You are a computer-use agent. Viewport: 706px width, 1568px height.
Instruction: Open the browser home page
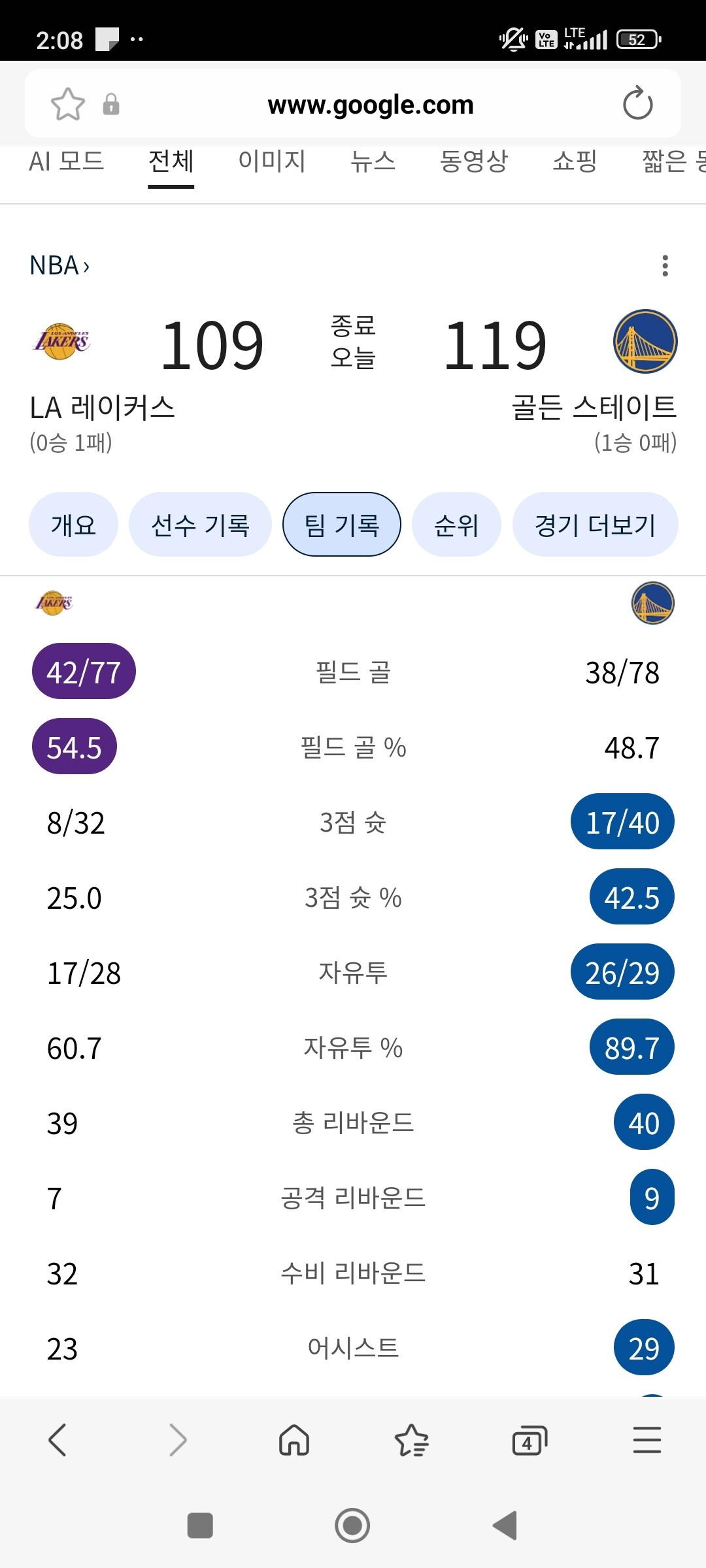(x=294, y=1440)
